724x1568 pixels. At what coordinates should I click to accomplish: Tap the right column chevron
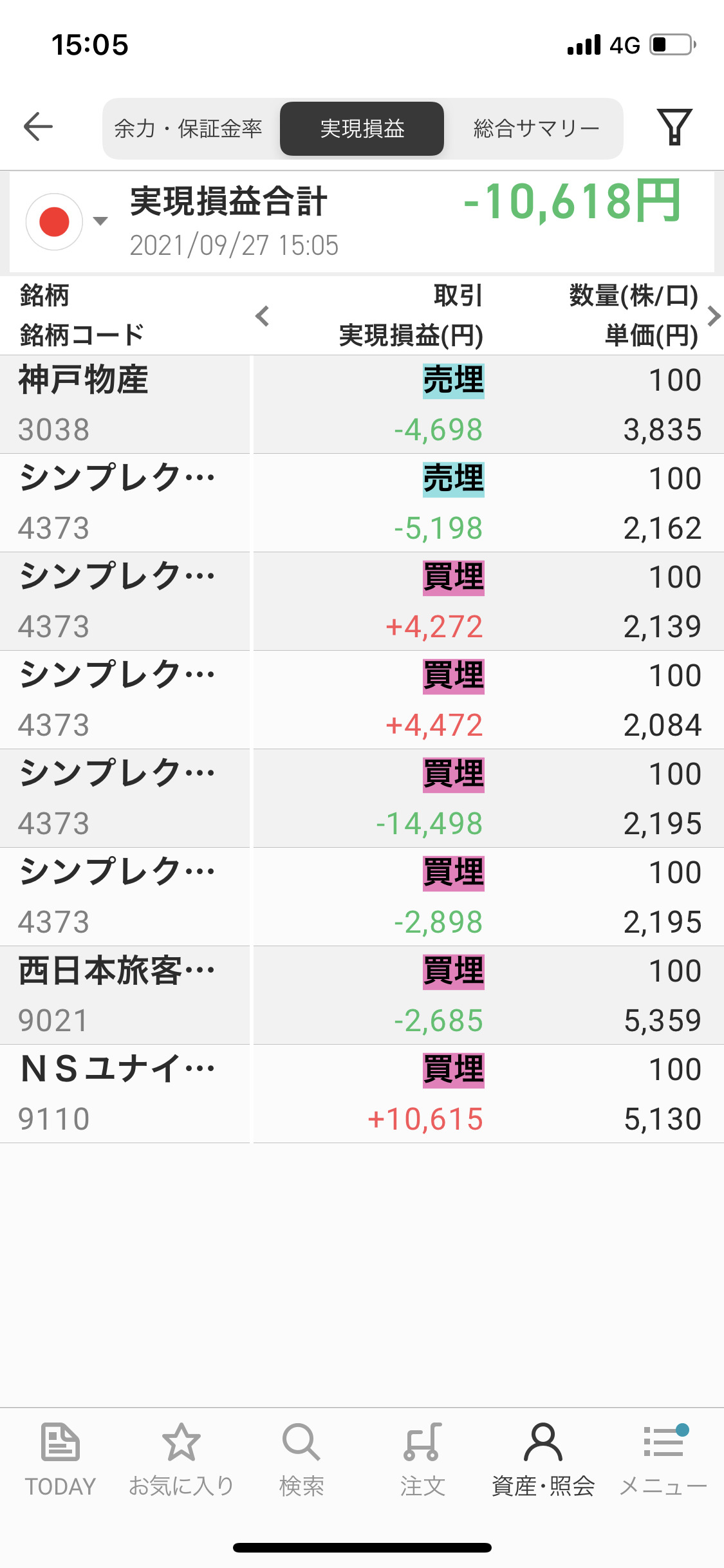pyautogui.click(x=713, y=316)
